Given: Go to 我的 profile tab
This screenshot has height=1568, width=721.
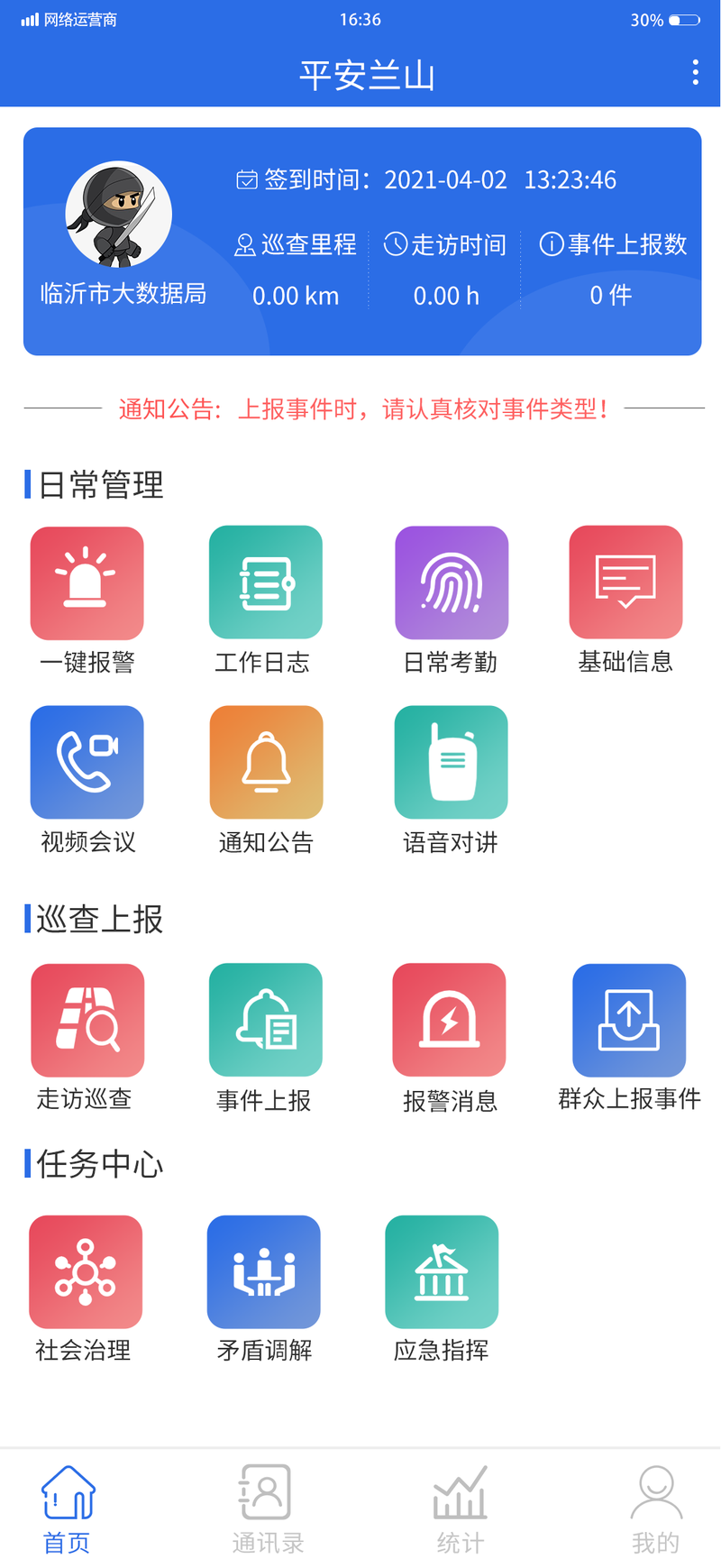Looking at the screenshot, I should [x=655, y=1508].
